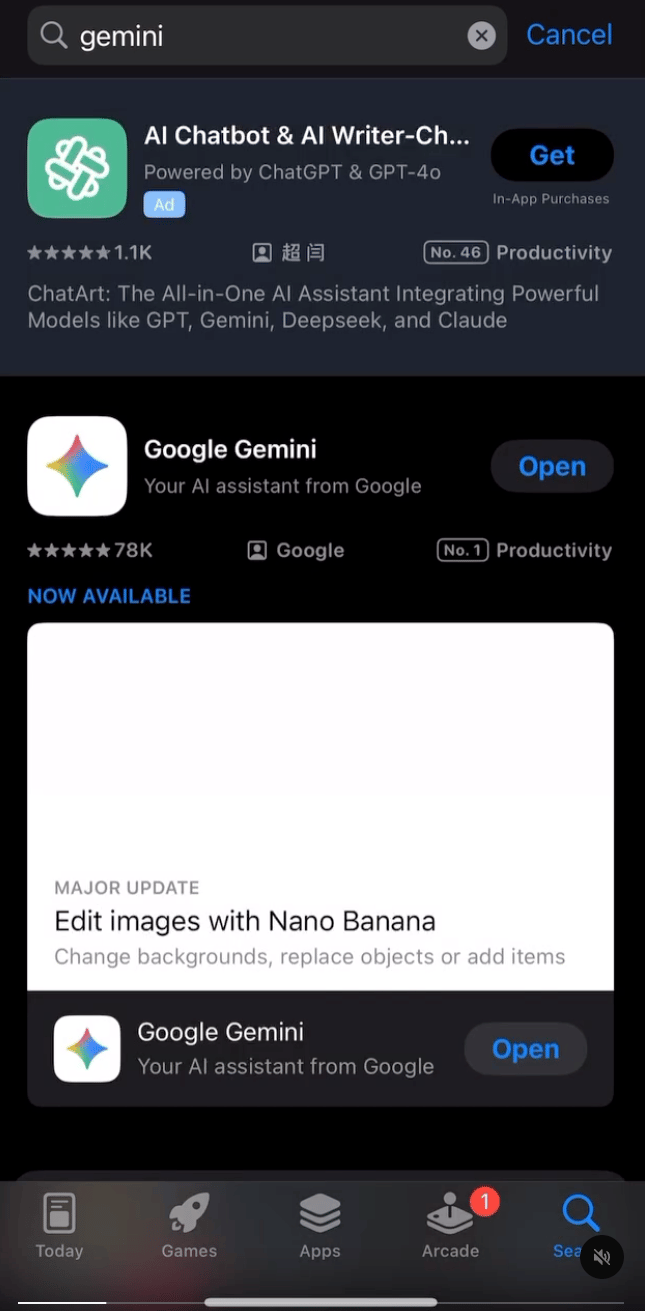Screen dimensions: 645x1311
Task: Select the Search tab
Action: click(x=570, y=1222)
